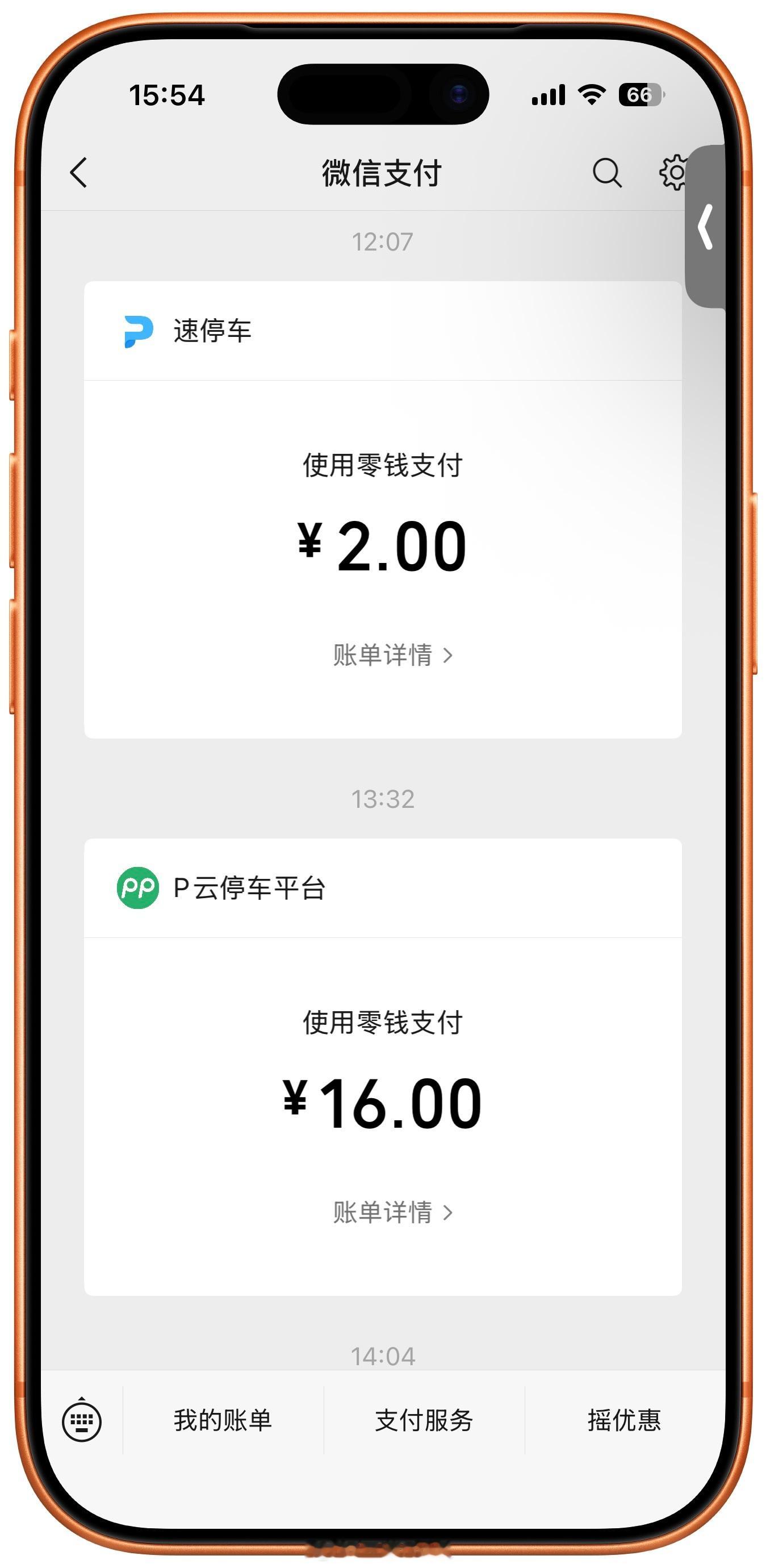The height and width of the screenshot is (1568, 766).
Task: Tap the back arrow to leave 微信支付
Action: tap(79, 173)
